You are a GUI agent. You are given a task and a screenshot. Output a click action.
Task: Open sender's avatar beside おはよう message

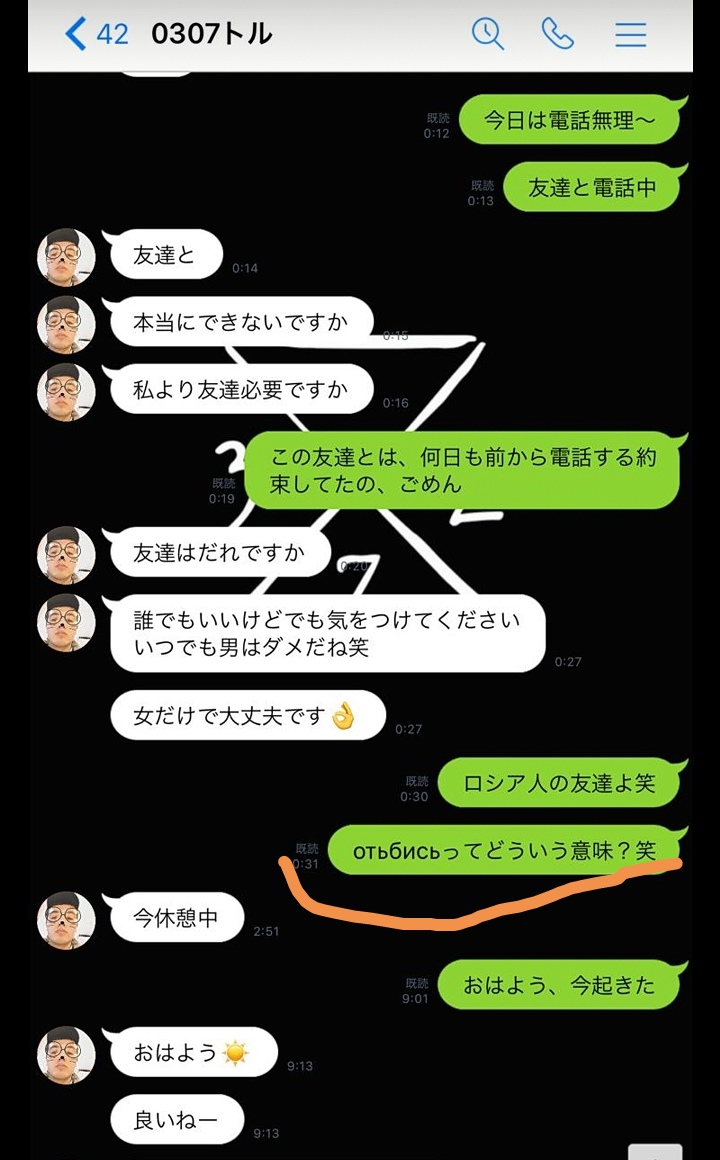[66, 1055]
